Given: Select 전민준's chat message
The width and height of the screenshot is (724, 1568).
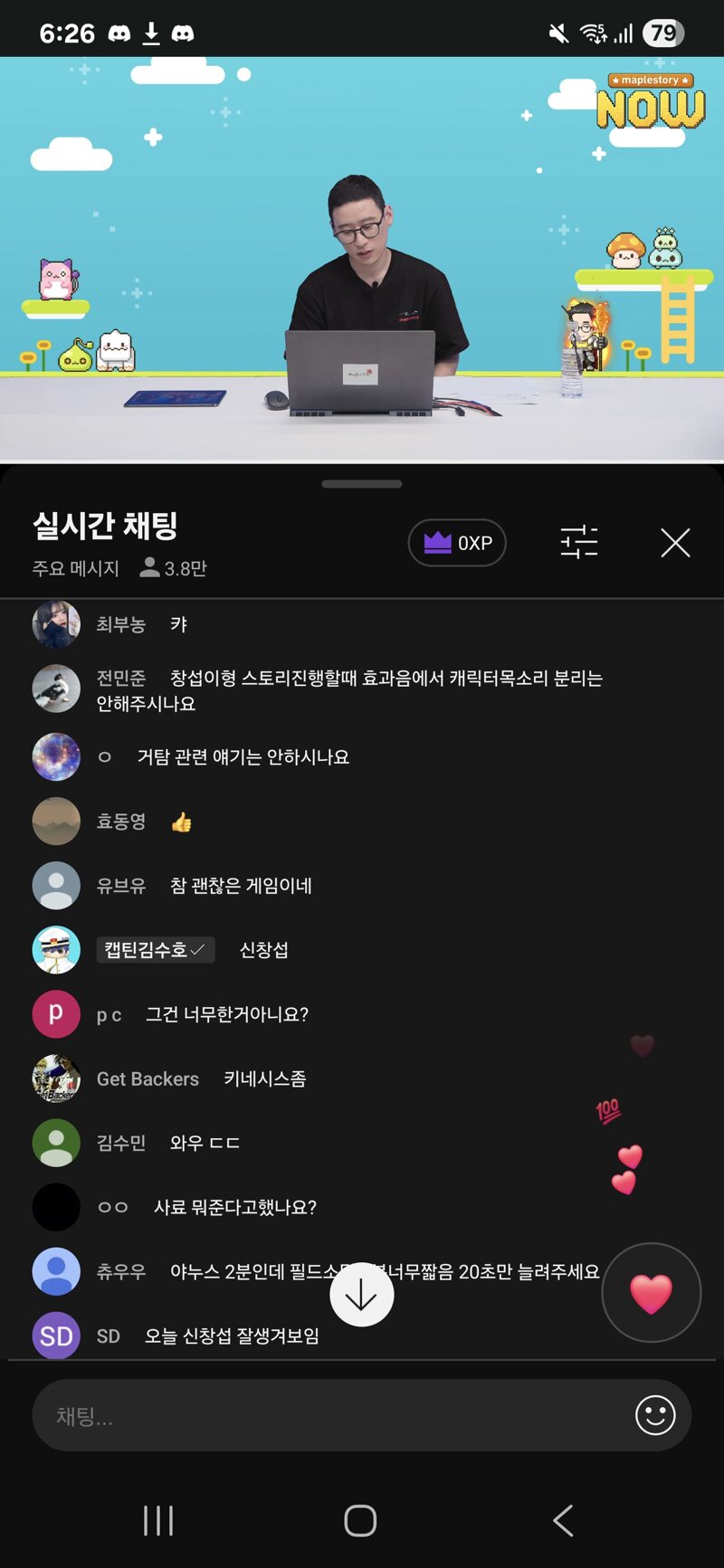Looking at the screenshot, I should click(x=349, y=690).
